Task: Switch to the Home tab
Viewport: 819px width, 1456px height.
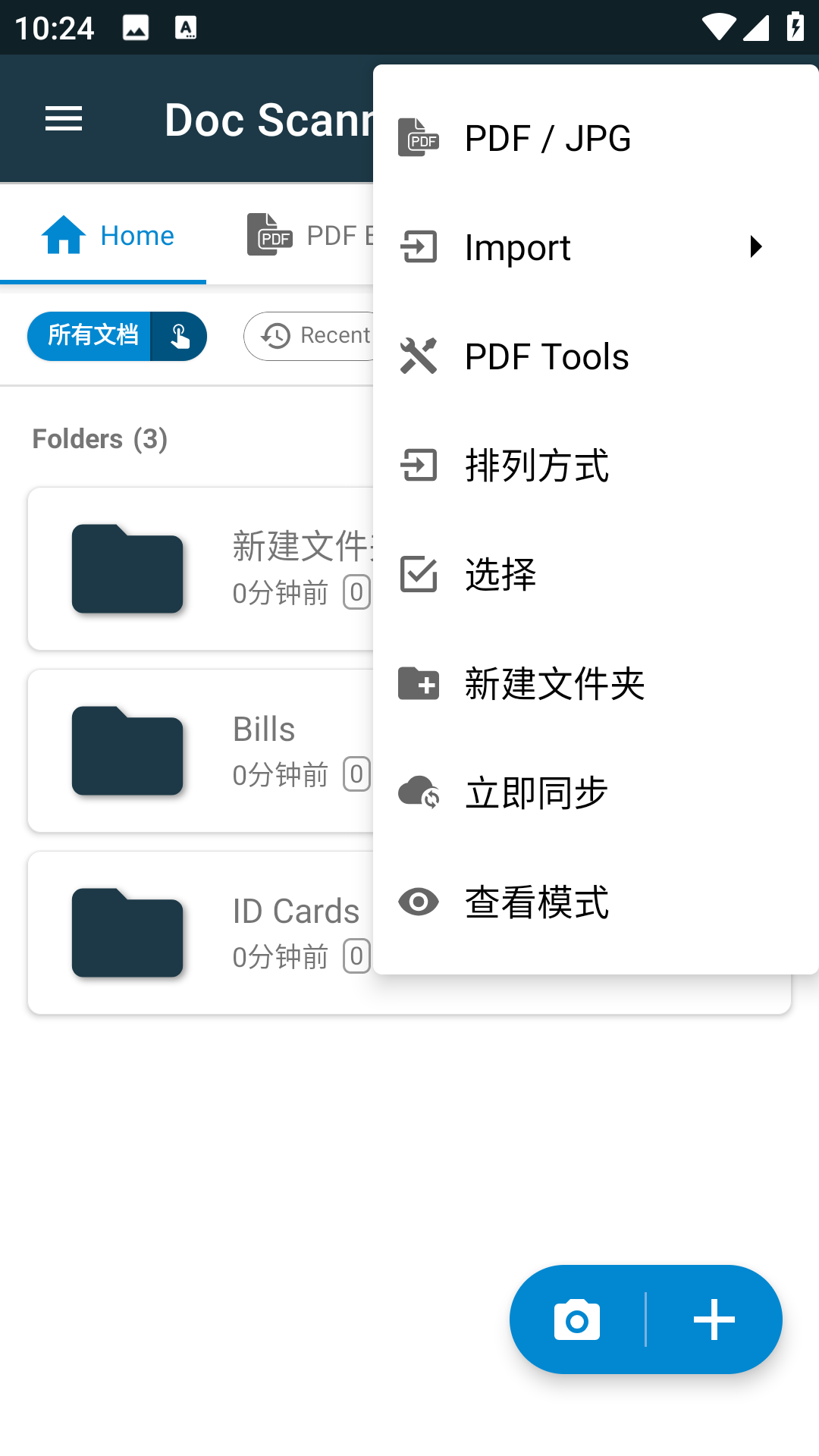Action: pos(106,236)
